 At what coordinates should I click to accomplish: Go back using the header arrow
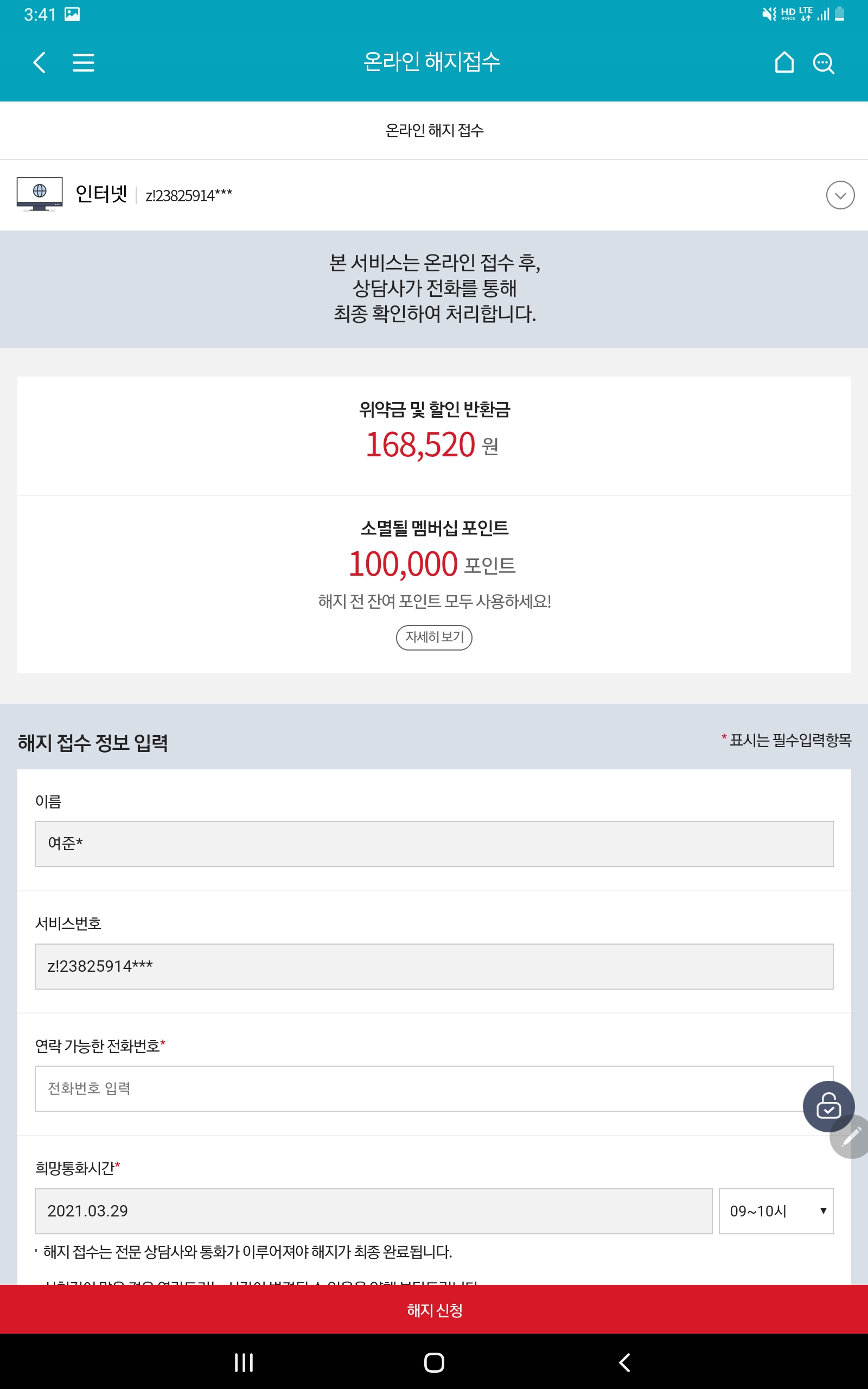point(39,62)
